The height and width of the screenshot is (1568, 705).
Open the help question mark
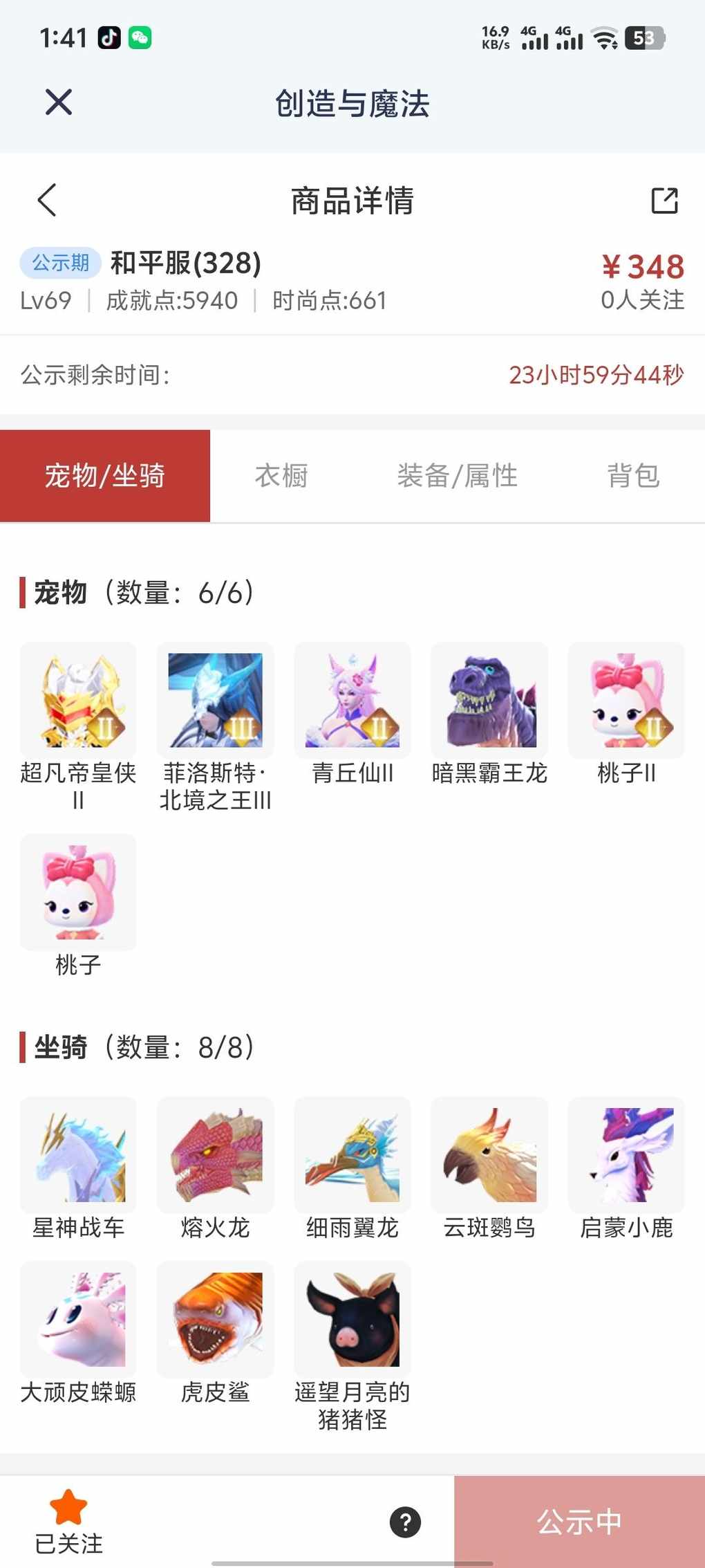pos(405,1522)
